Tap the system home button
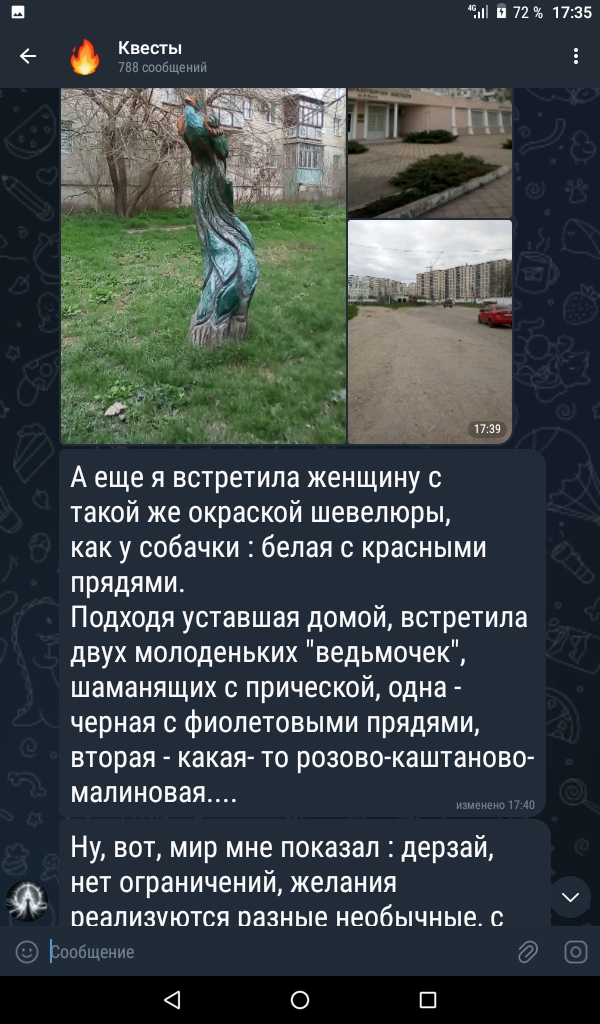Image resolution: width=600 pixels, height=1024 pixels. 300,1000
